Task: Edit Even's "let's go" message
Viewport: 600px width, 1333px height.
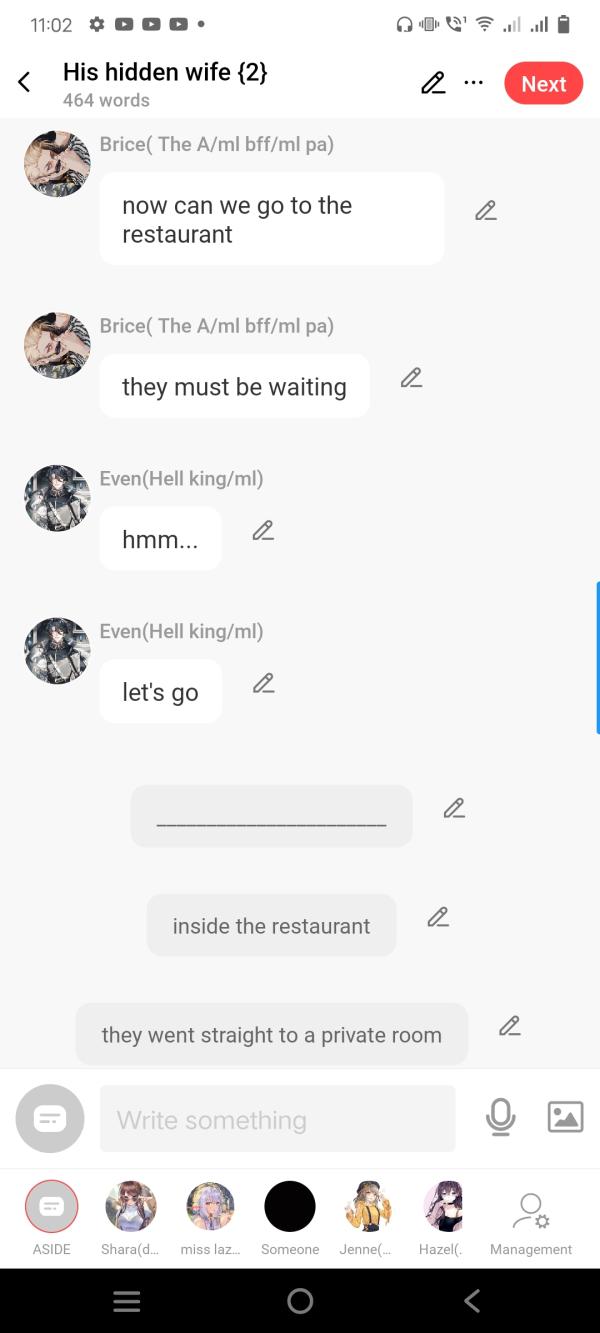Action: click(263, 684)
